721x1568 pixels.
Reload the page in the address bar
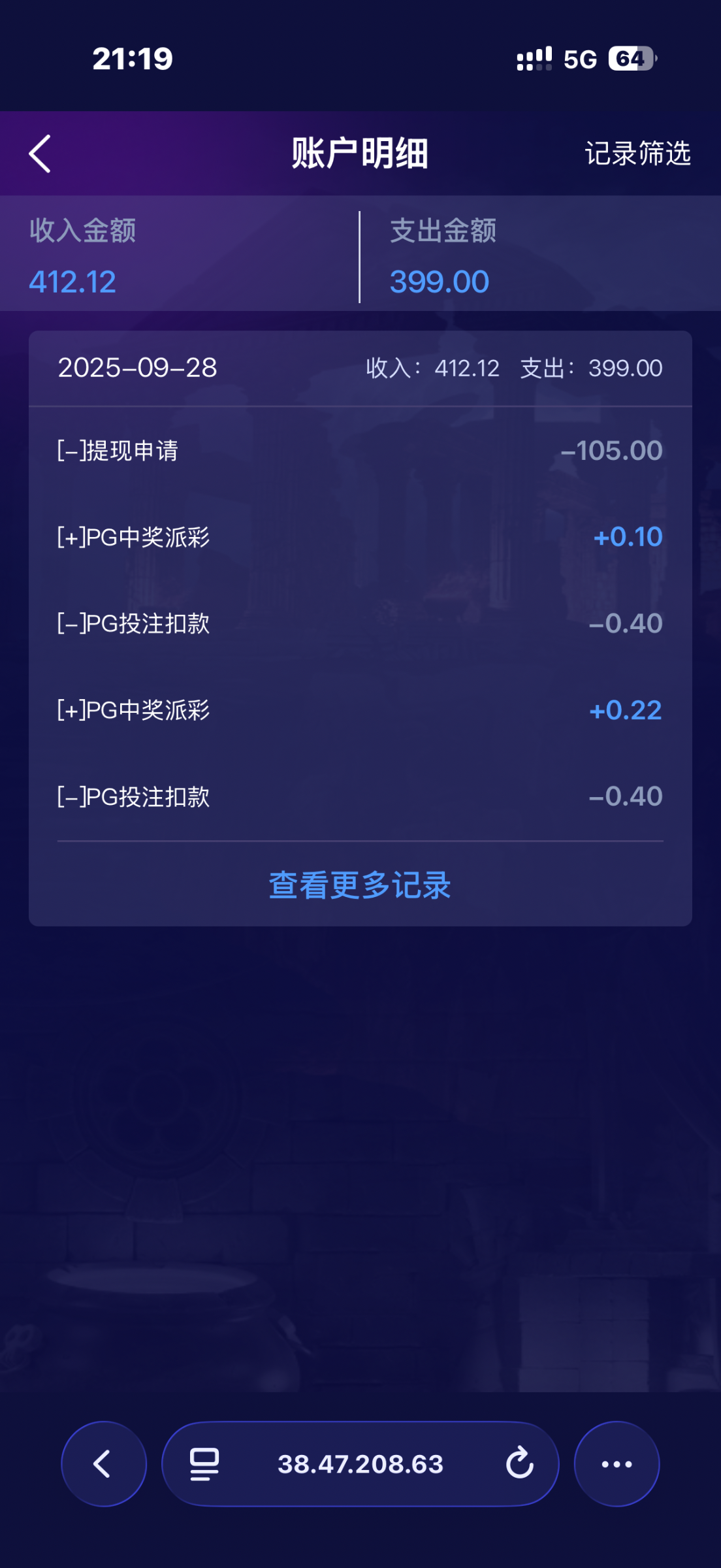[520, 1463]
